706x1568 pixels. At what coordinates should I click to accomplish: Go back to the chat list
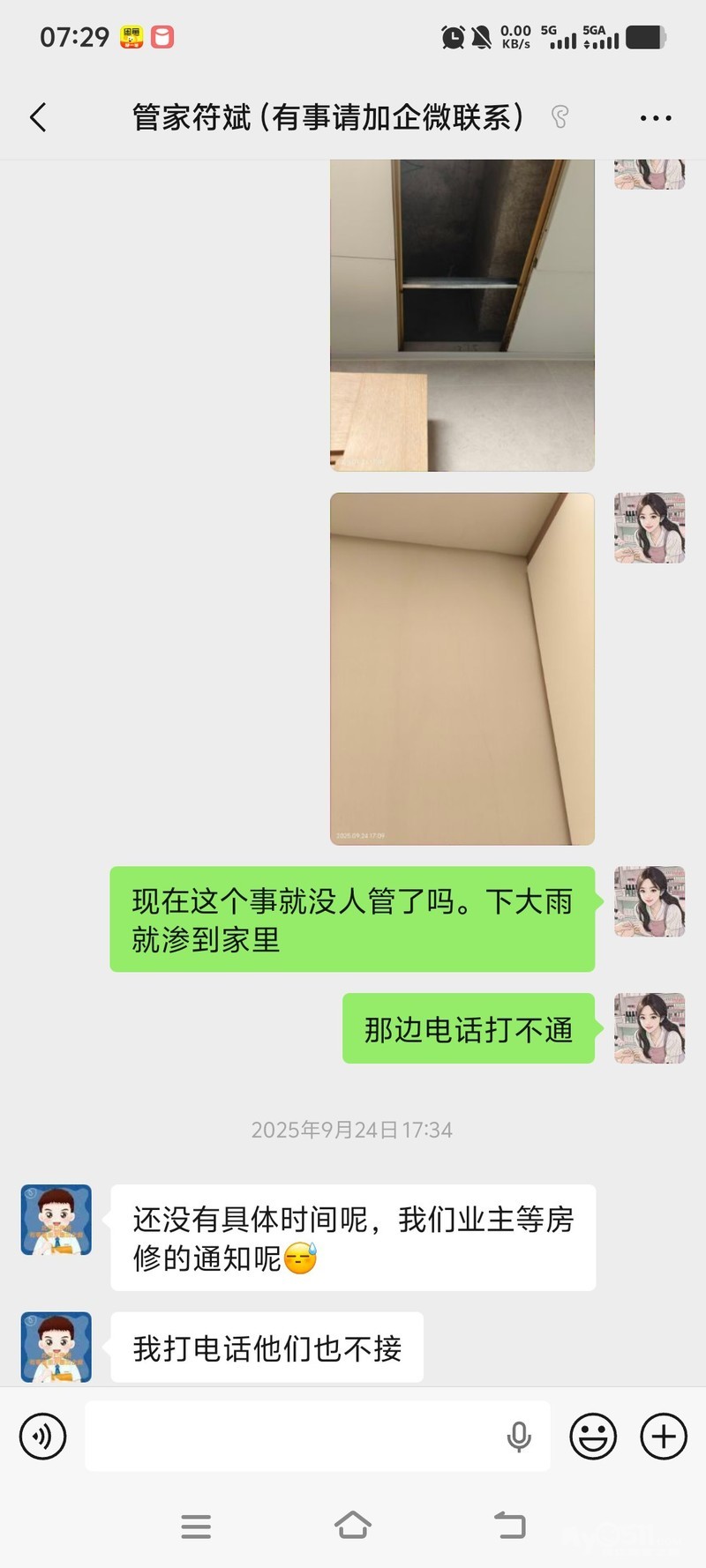click(38, 117)
